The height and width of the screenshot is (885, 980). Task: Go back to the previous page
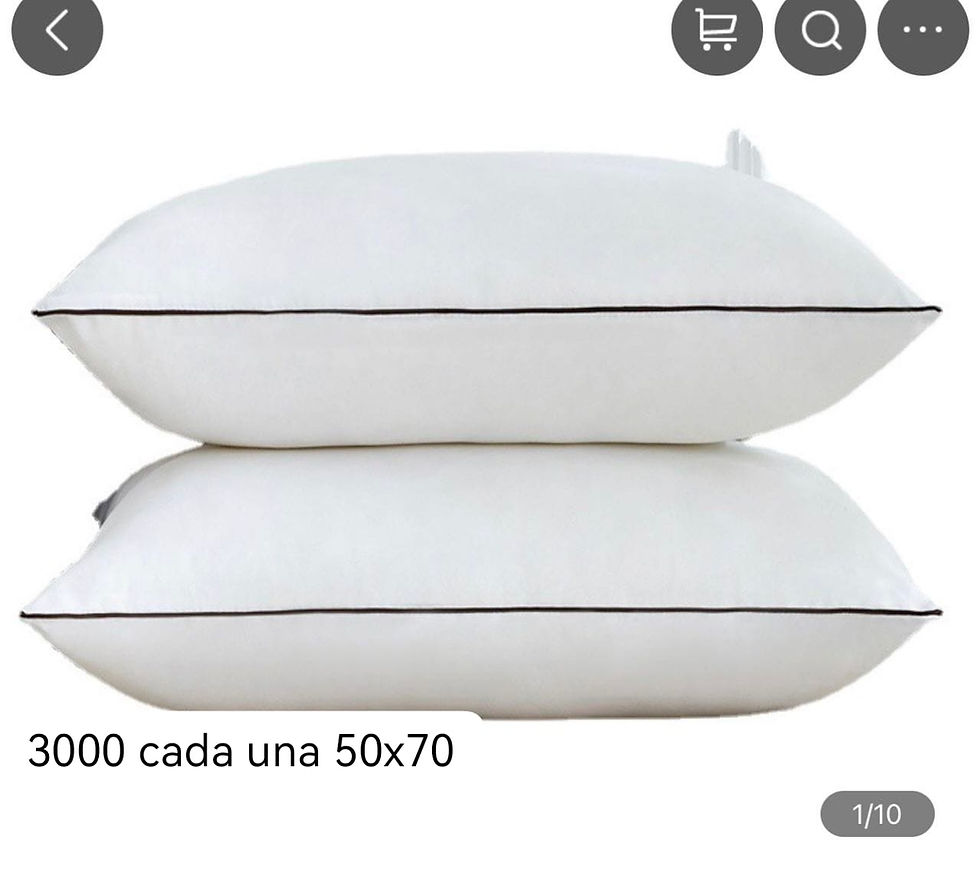pyautogui.click(x=57, y=31)
